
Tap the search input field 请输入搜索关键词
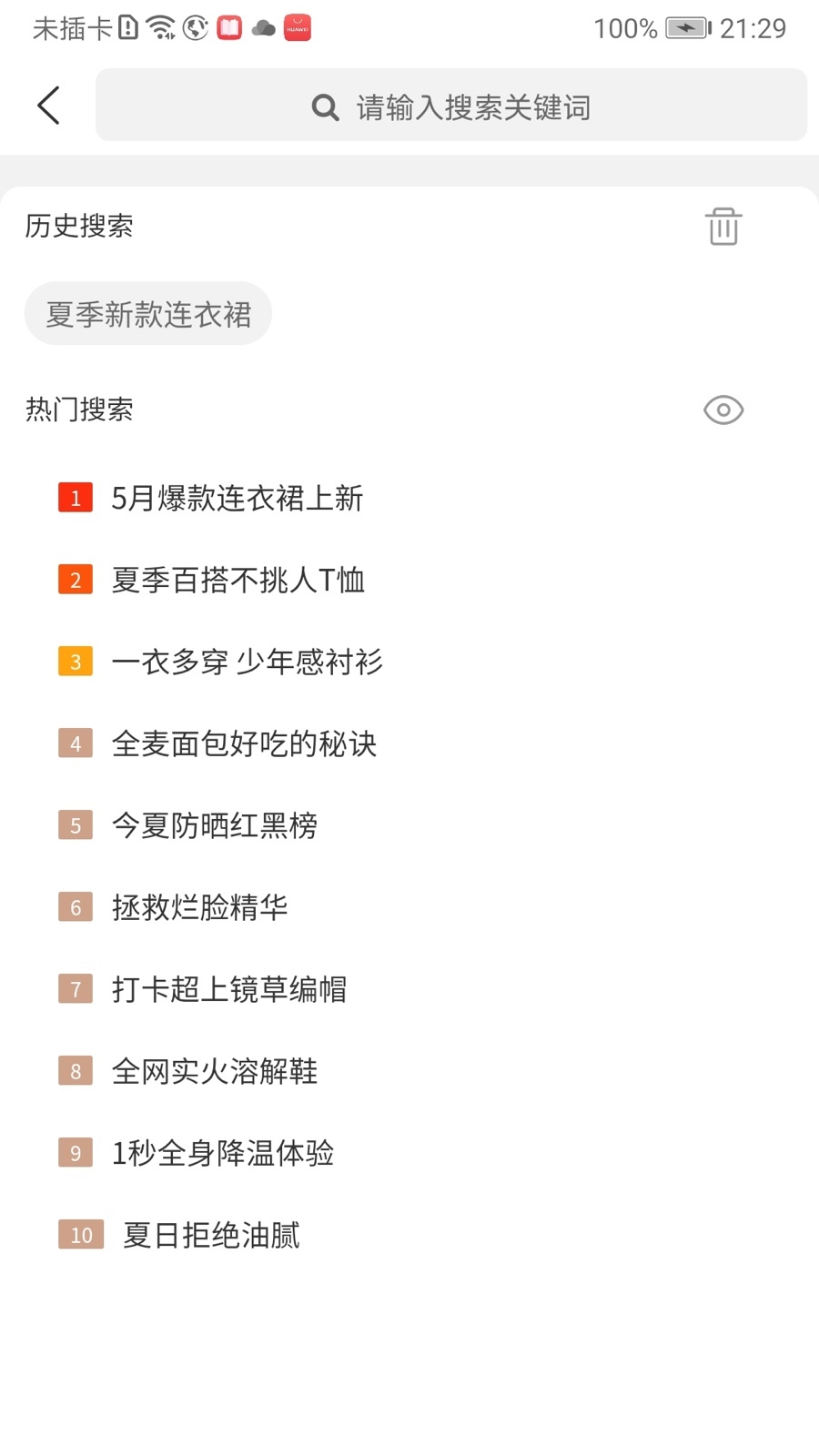475,106
